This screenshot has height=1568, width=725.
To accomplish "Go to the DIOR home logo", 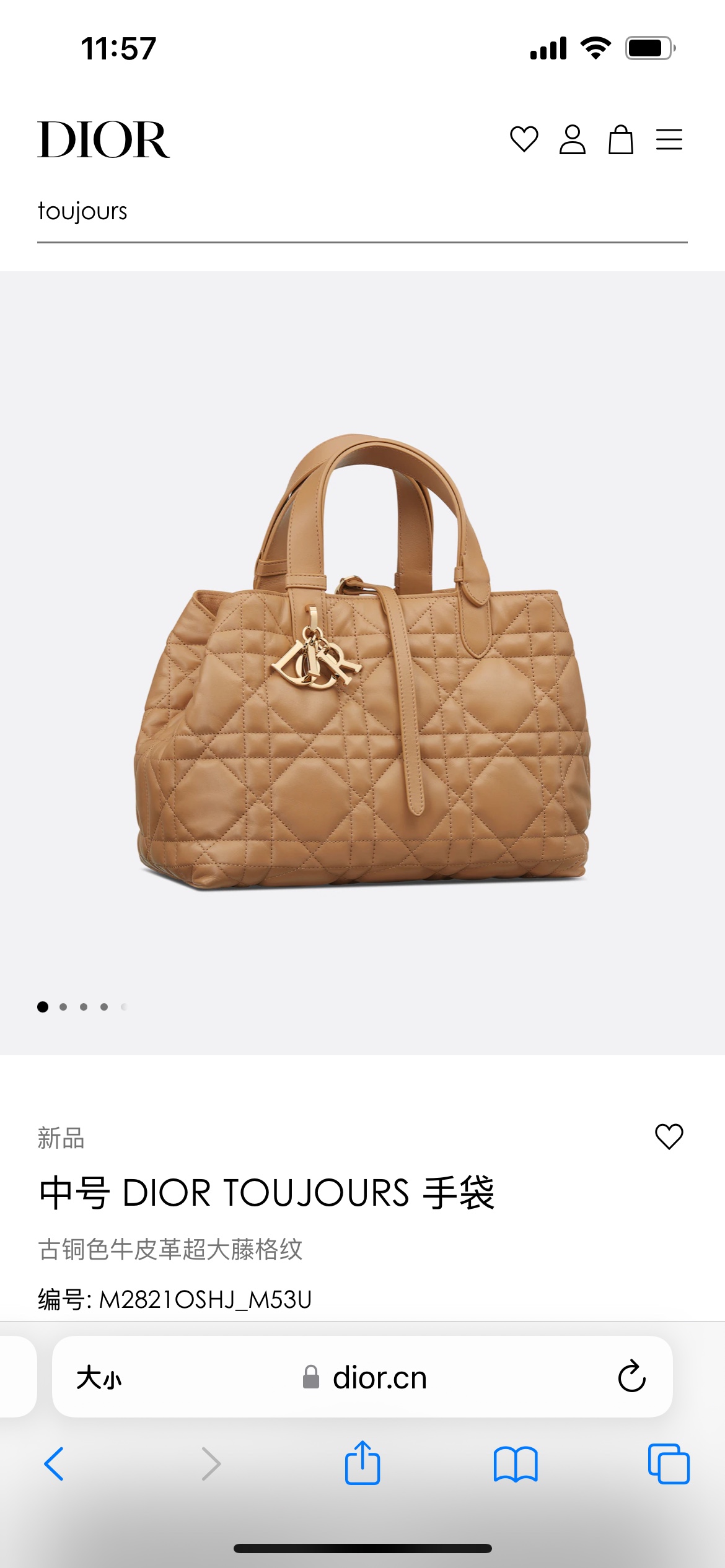I will point(103,140).
